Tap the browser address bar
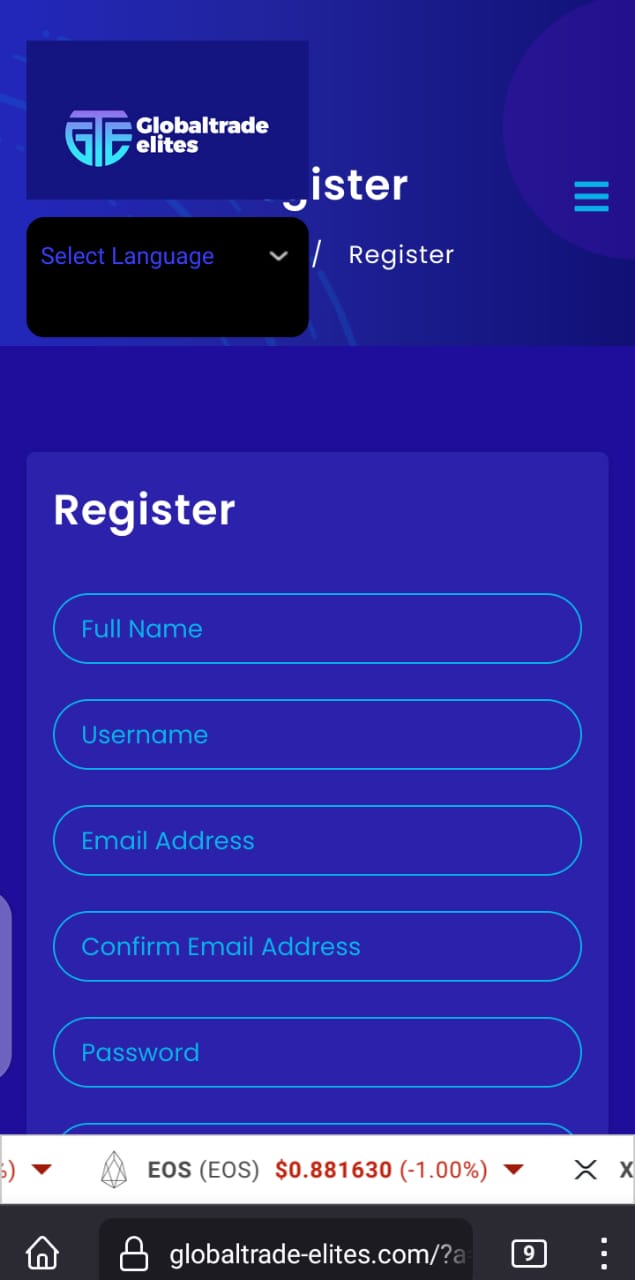The image size is (635, 1280). 286,1253
